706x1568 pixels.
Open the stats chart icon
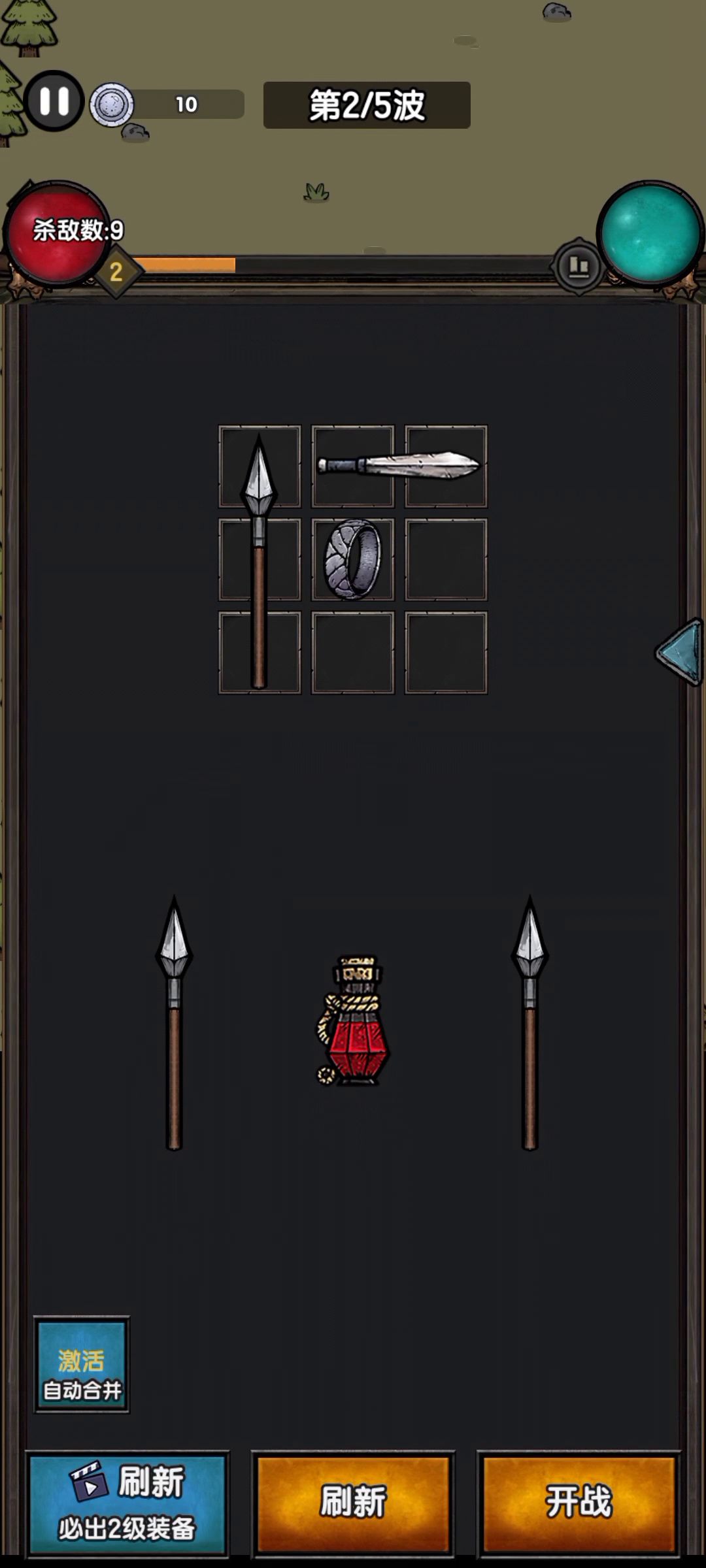click(579, 266)
